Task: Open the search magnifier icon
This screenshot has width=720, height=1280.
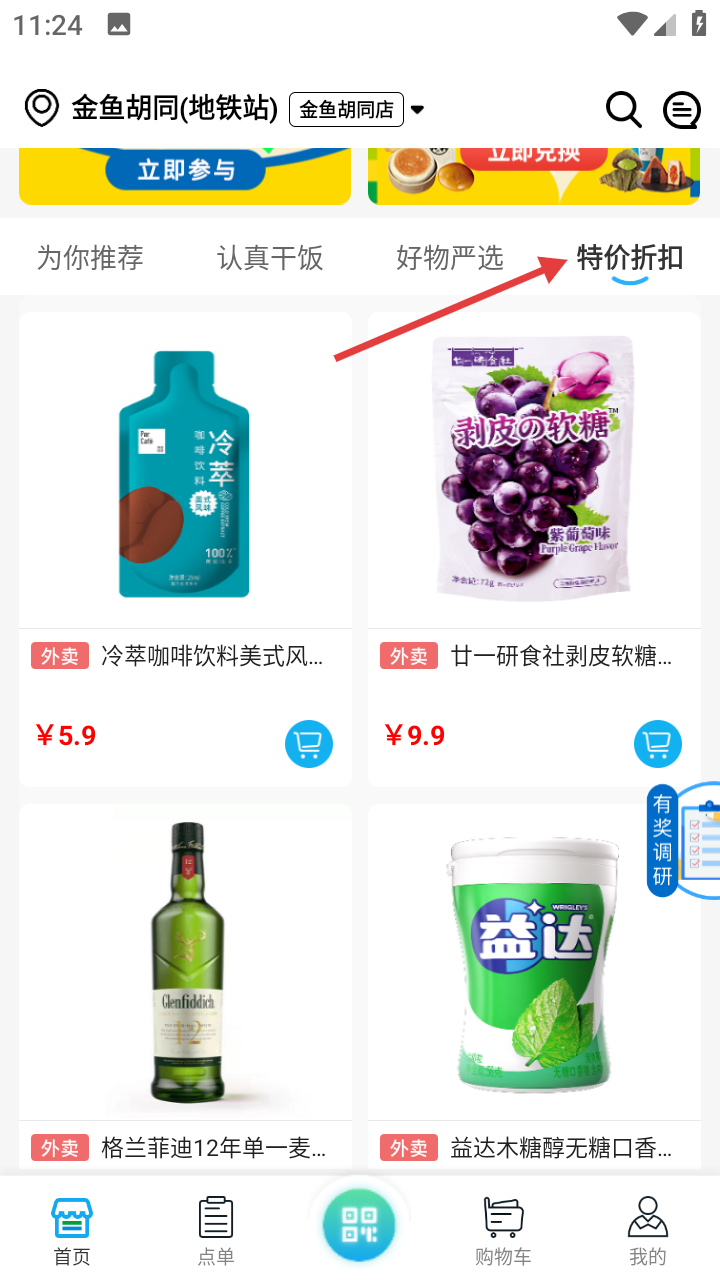Action: [623, 109]
